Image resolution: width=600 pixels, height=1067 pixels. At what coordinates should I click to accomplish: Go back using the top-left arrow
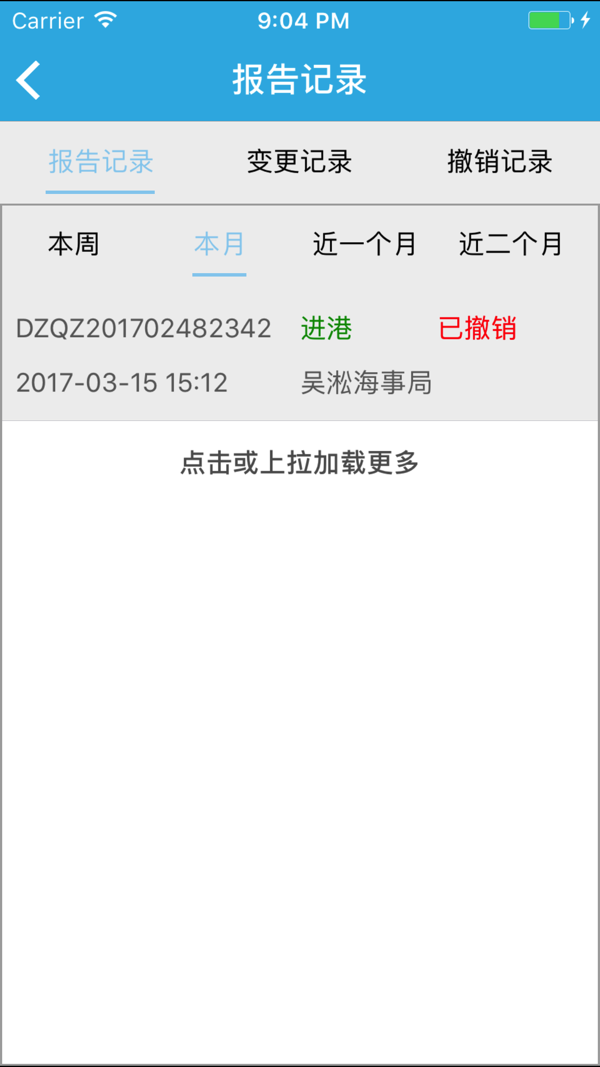tap(29, 80)
